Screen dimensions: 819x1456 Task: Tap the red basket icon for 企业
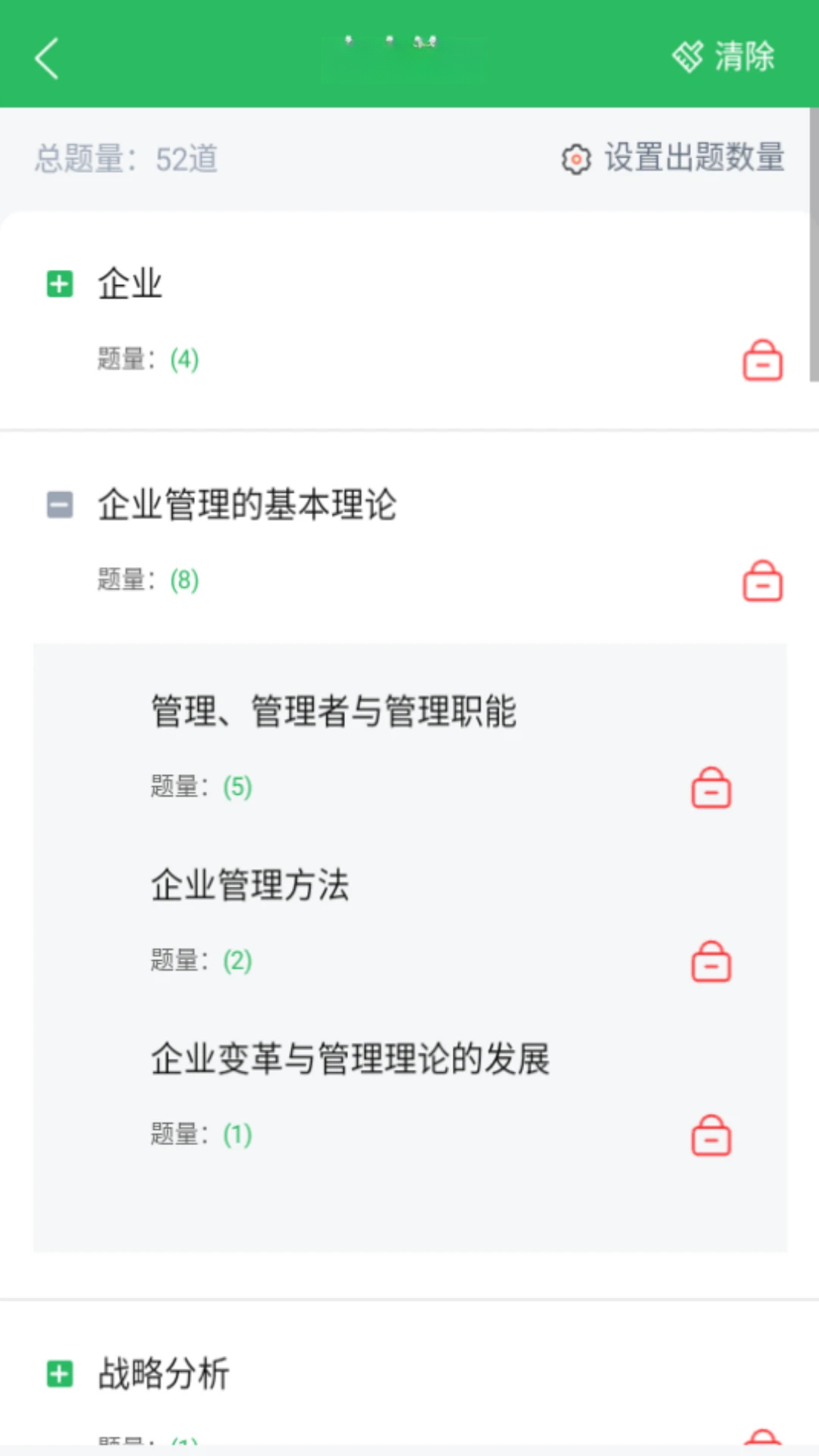coord(763,360)
